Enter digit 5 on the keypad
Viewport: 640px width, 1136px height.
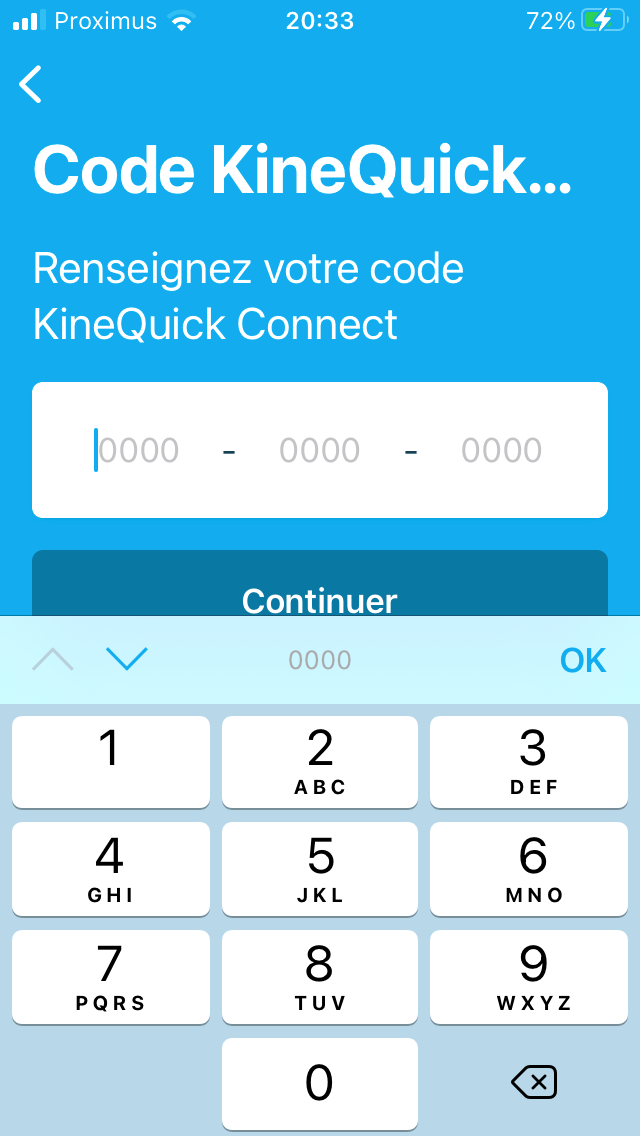pos(320,868)
